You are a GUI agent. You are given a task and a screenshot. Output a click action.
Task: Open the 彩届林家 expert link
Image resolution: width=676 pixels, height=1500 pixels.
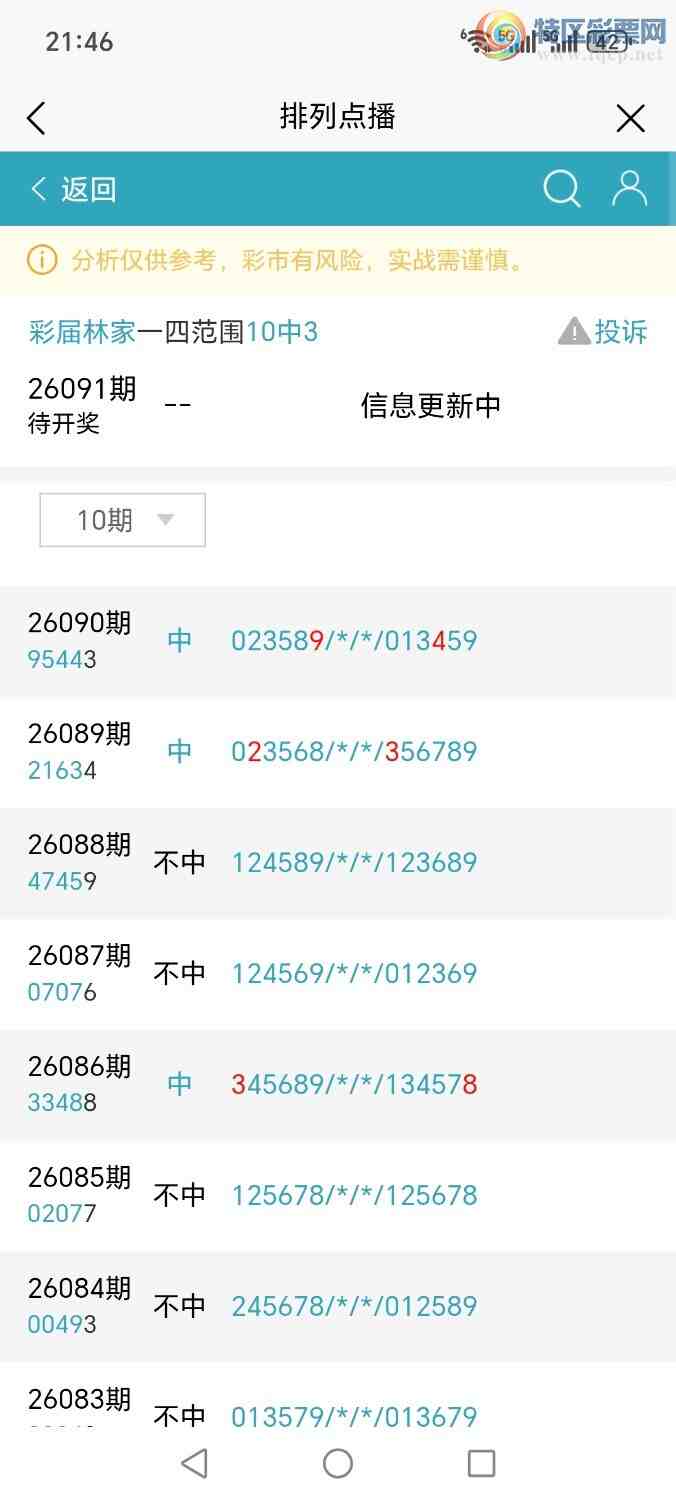pos(82,332)
